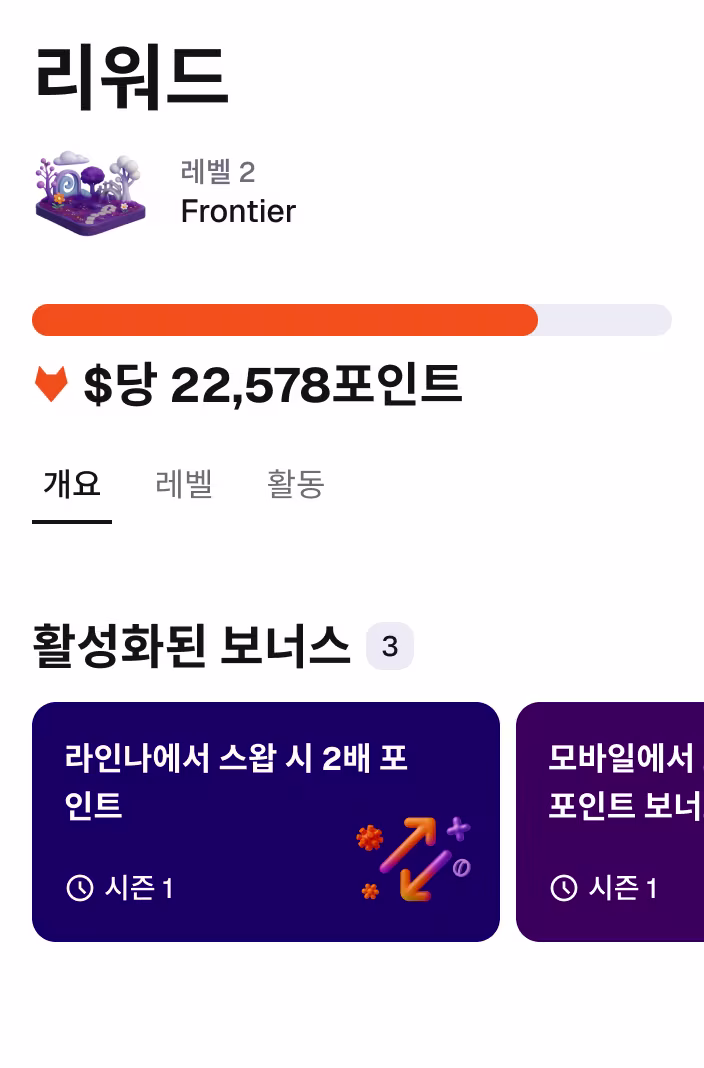This screenshot has height=1068, width=704.
Task: Open the 활동 tab
Action: (x=295, y=485)
